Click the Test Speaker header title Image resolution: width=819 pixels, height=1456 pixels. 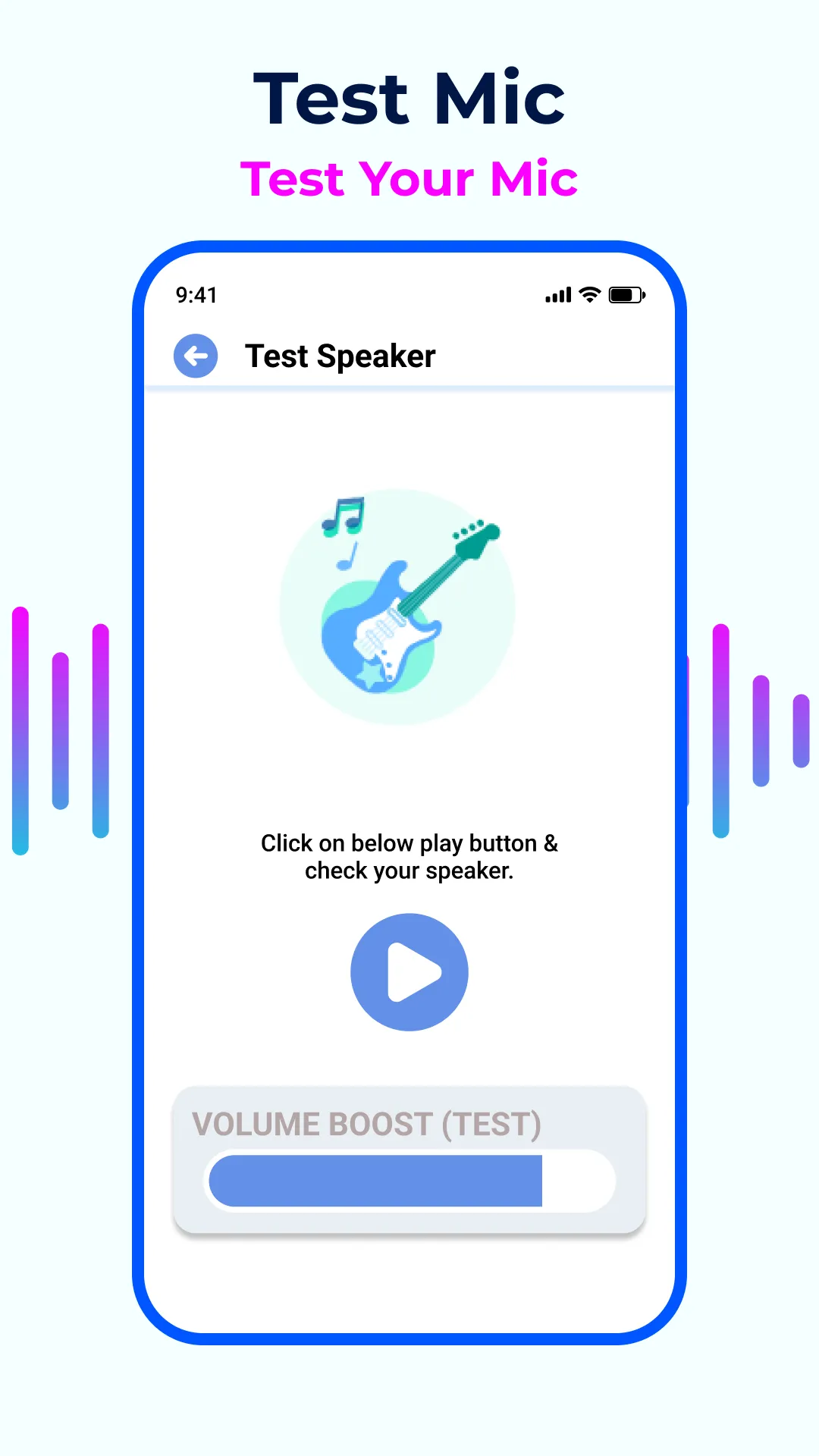coord(340,355)
